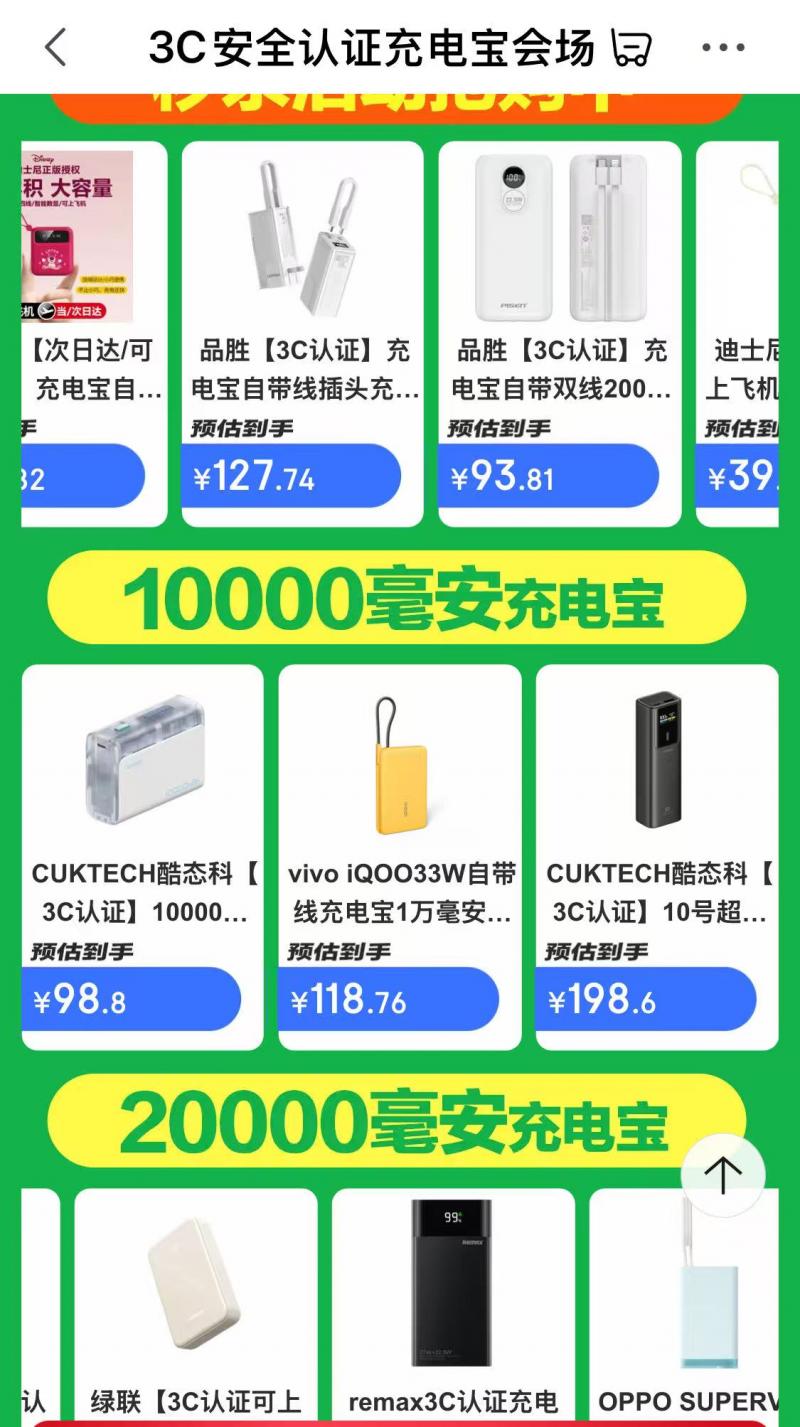Go back using the top-left arrow
The image size is (800, 1427).
pyautogui.click(x=56, y=47)
